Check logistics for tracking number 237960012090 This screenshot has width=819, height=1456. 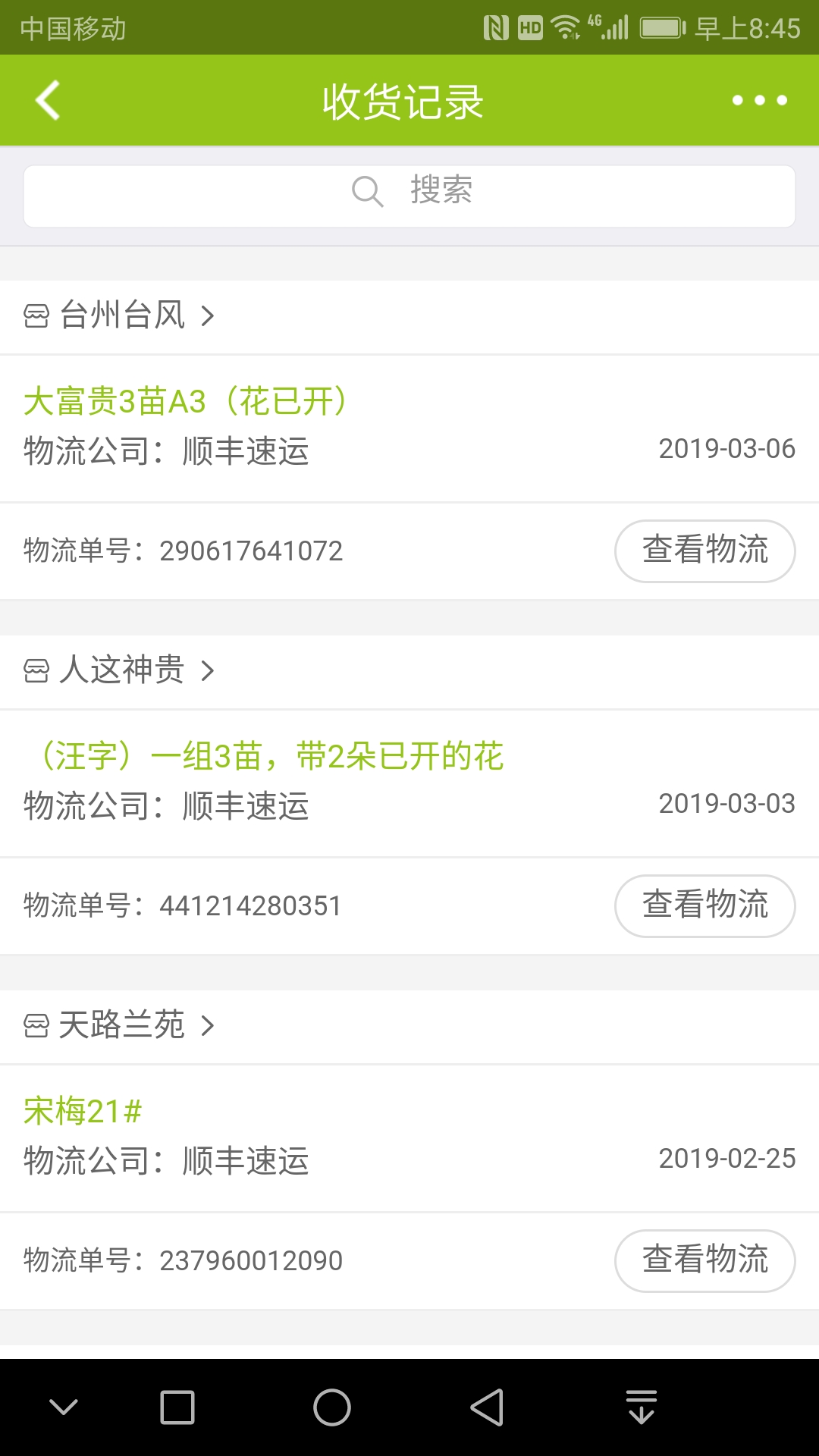pyautogui.click(x=704, y=1261)
